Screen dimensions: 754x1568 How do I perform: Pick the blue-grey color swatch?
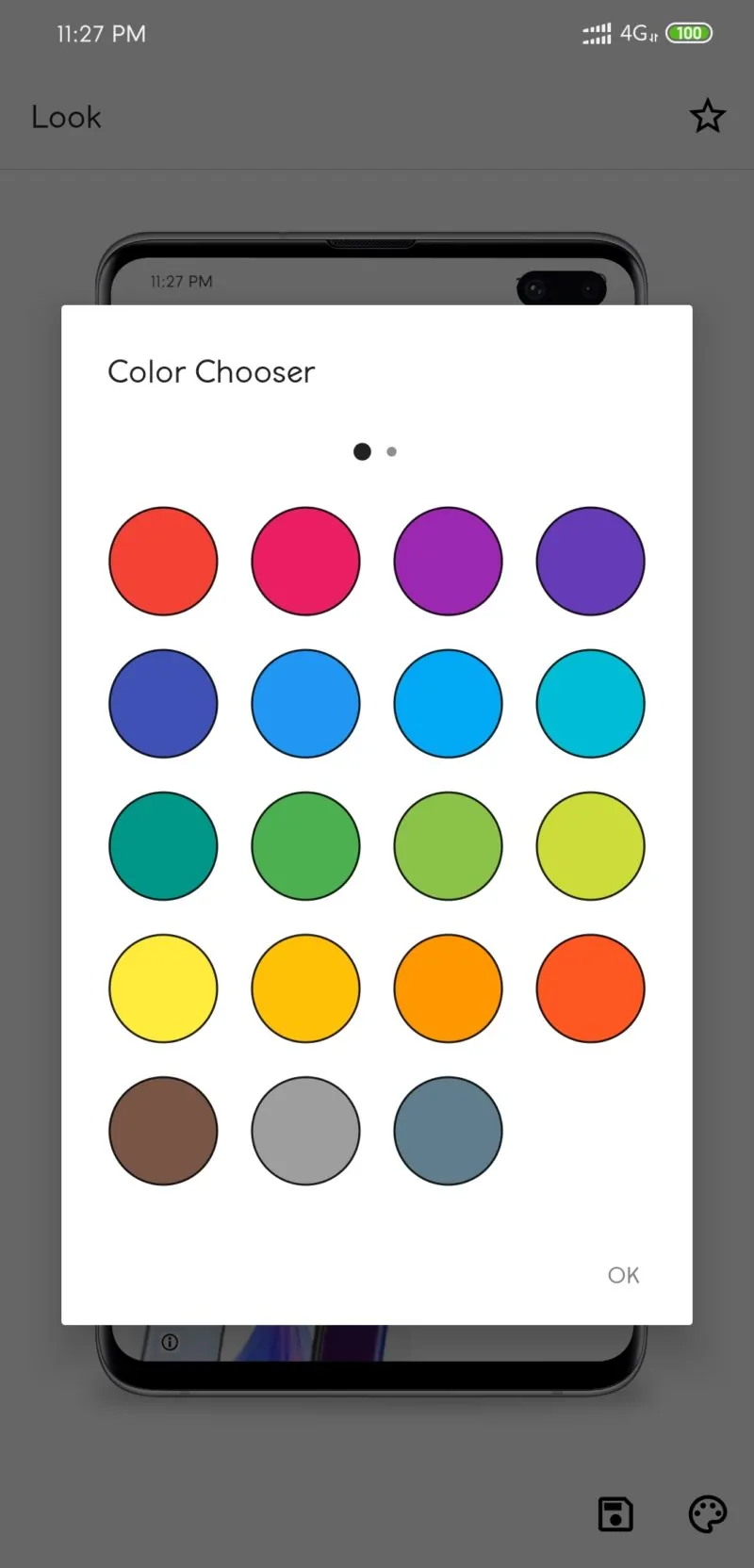coord(448,1131)
